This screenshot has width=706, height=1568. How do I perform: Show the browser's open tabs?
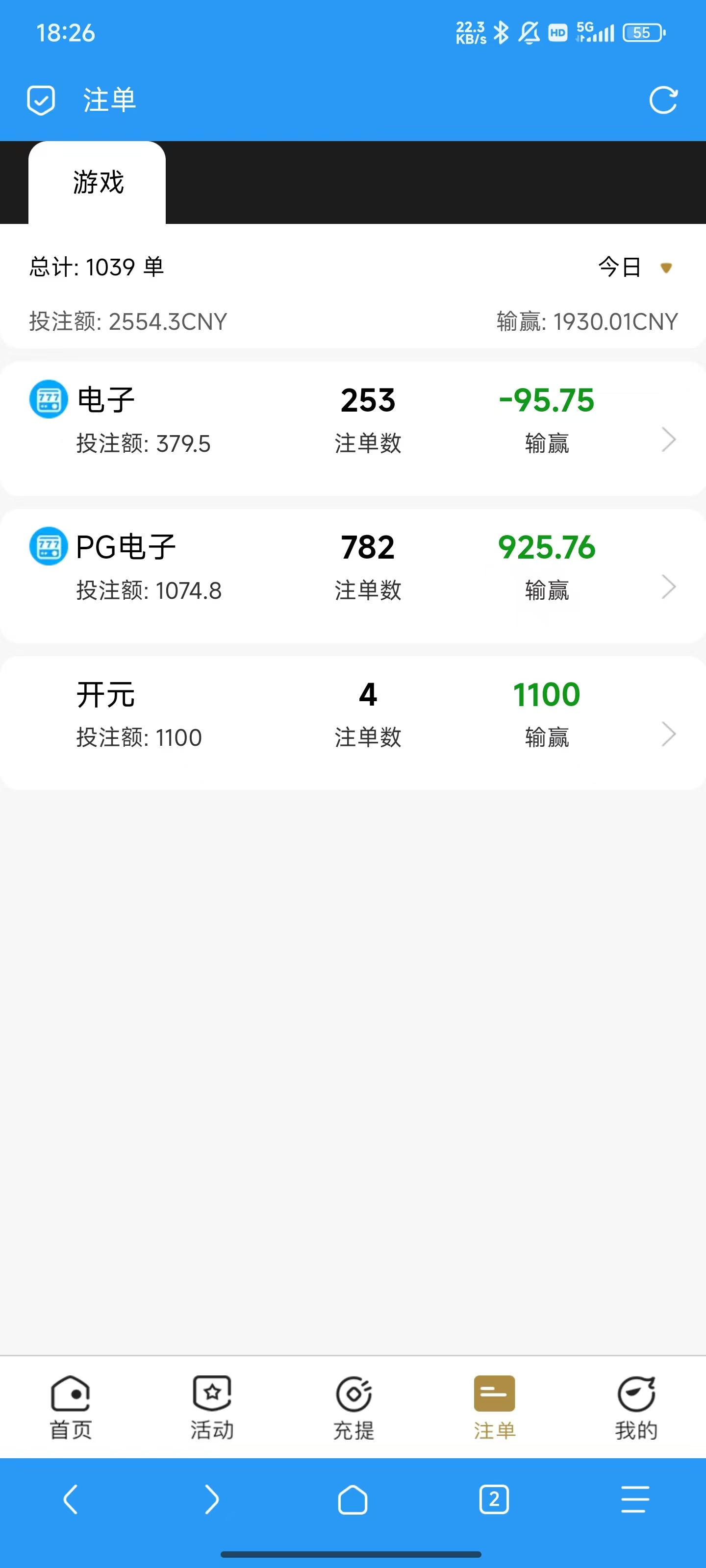pyautogui.click(x=494, y=1498)
